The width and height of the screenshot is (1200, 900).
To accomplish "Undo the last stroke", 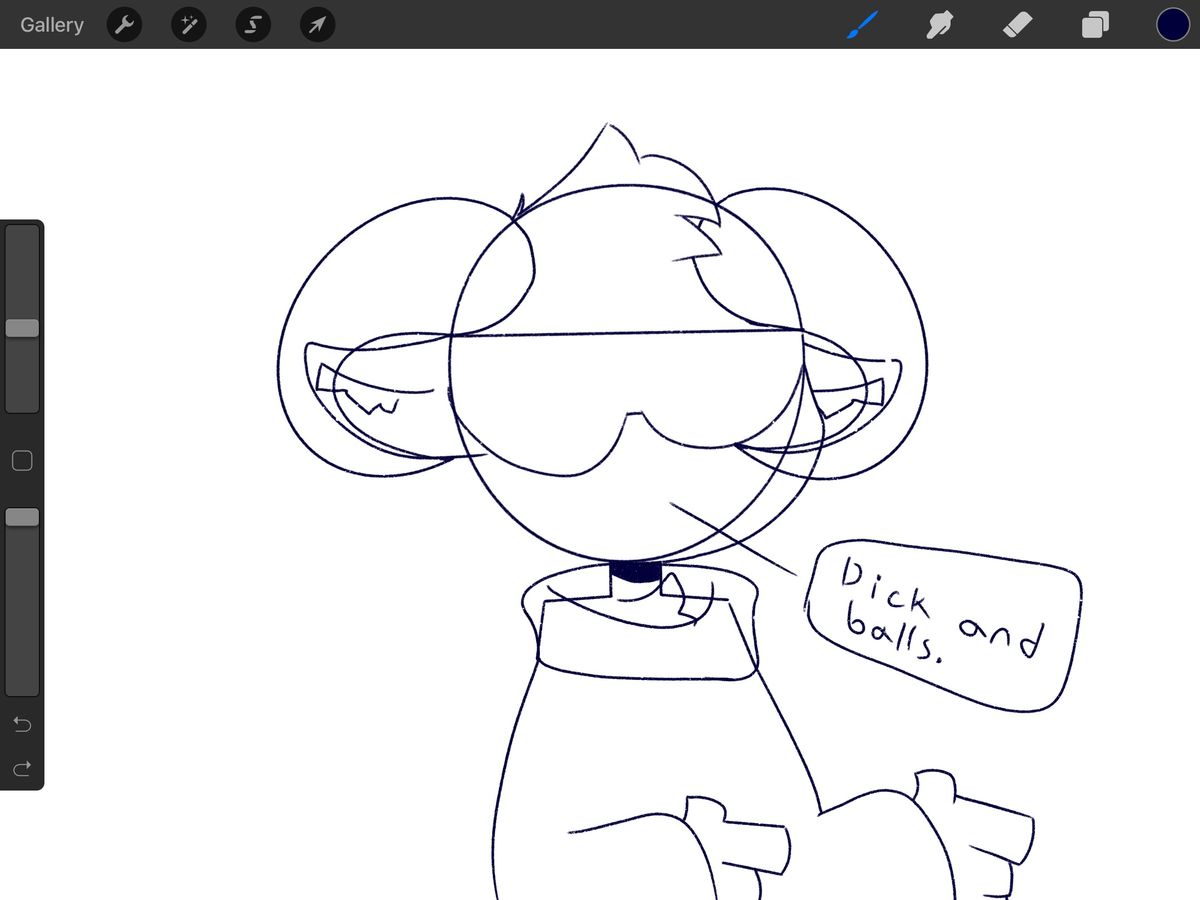I will [x=22, y=723].
